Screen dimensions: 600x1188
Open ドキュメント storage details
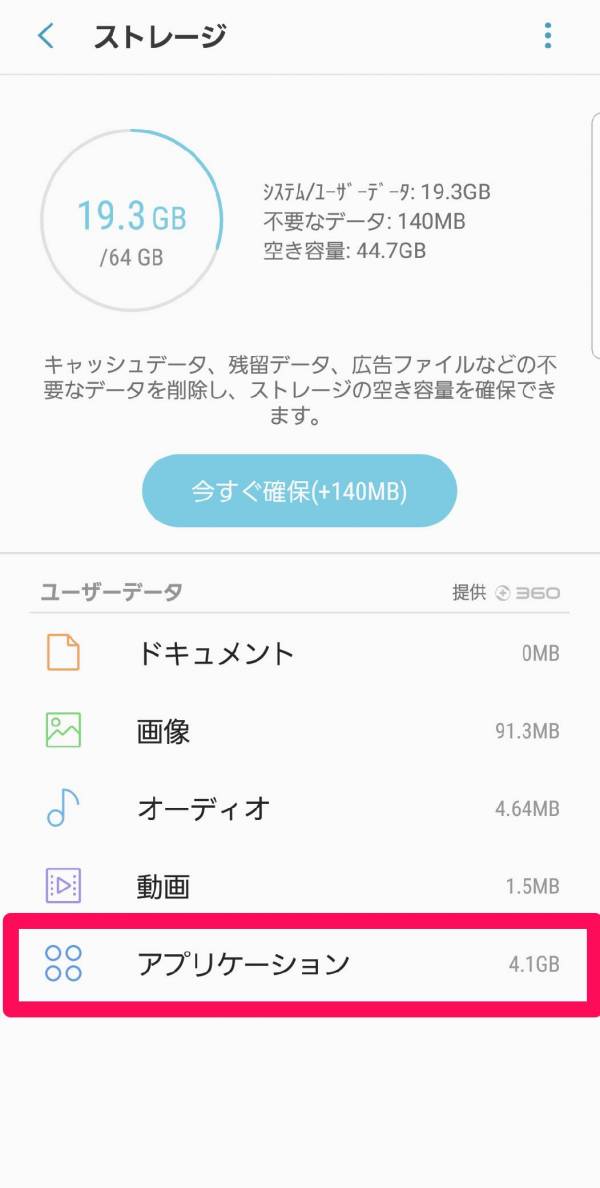(300, 653)
